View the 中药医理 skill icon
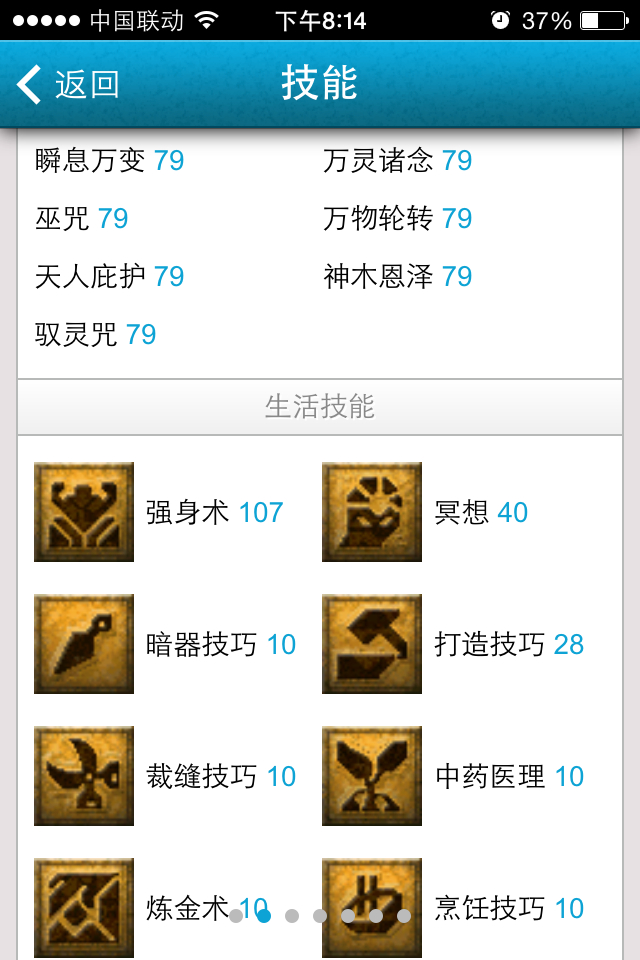 [372, 776]
